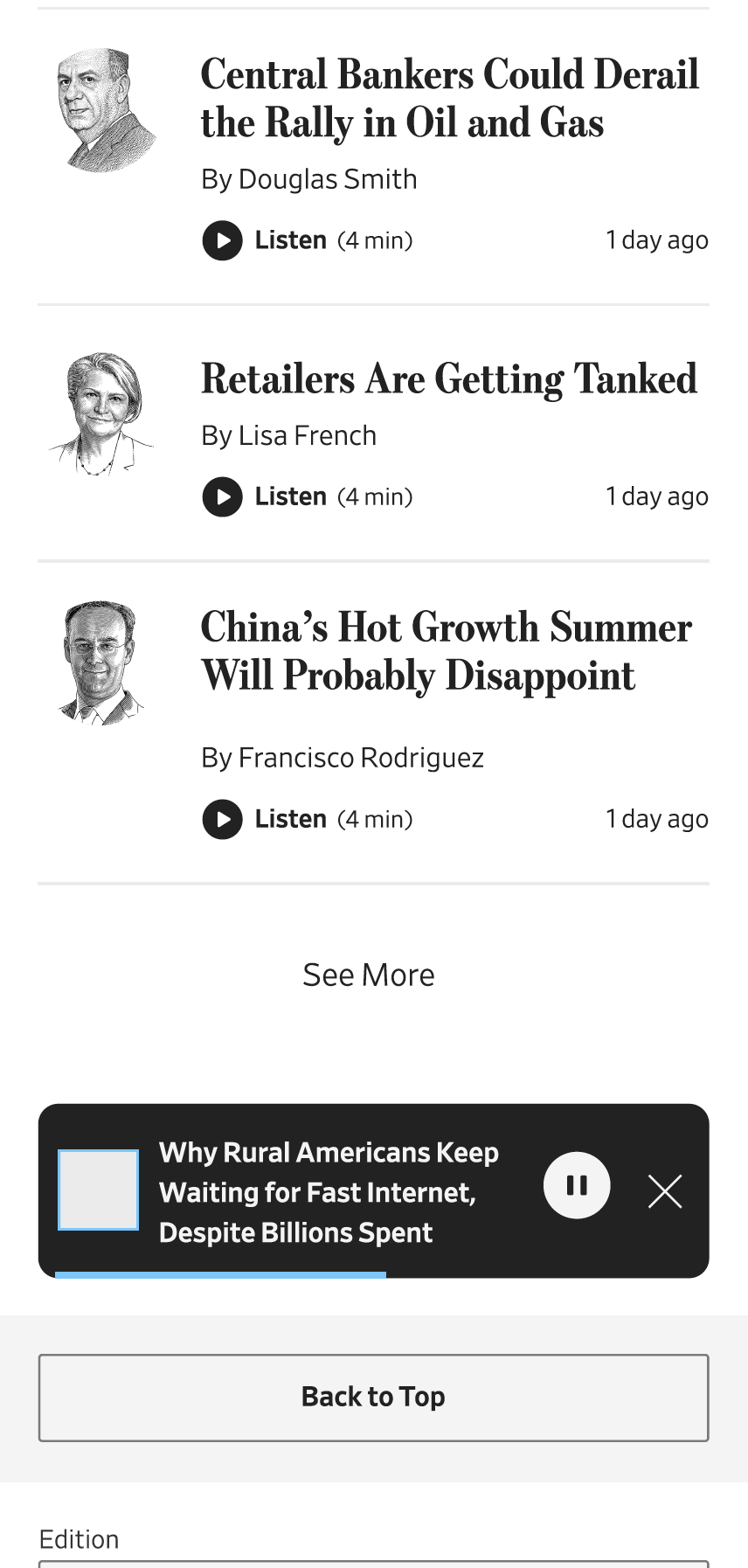Open the Edition dropdown
This screenshot has width=748, height=1568.
click(373, 1562)
